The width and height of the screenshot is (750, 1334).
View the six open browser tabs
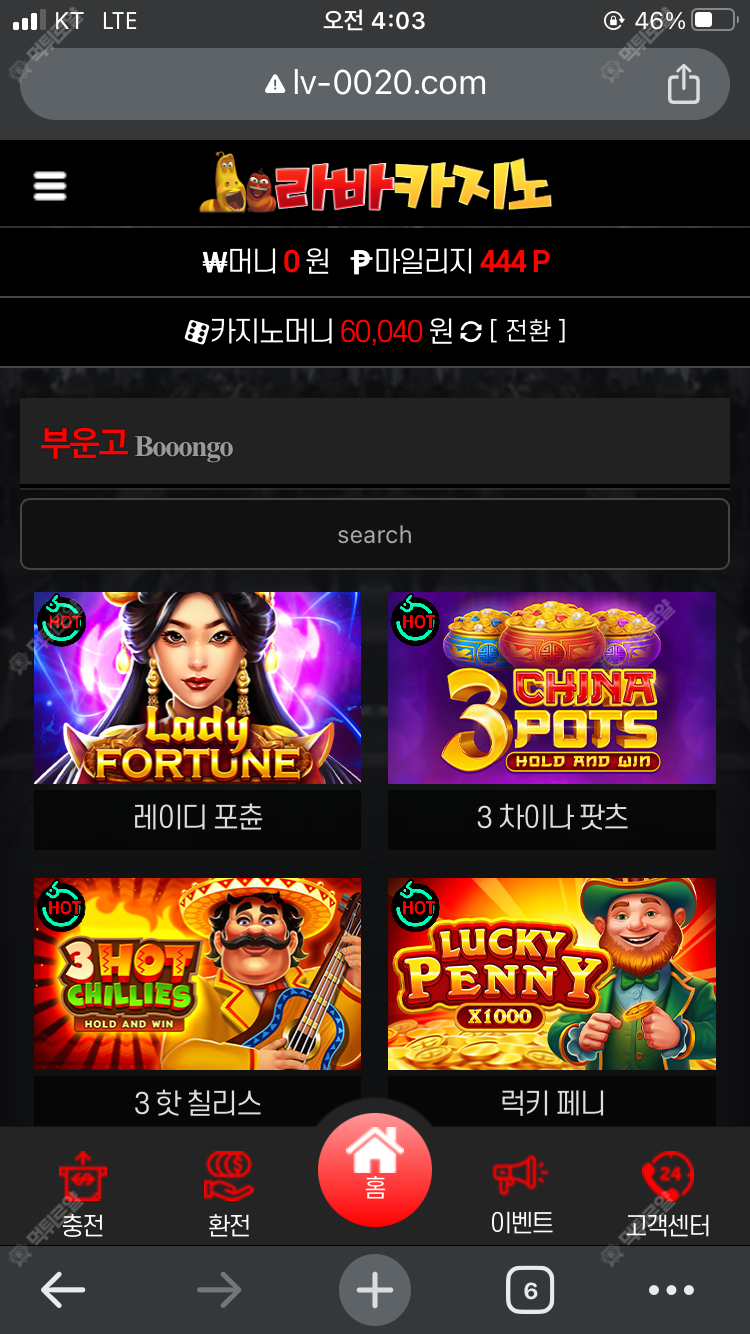pyautogui.click(x=530, y=1291)
